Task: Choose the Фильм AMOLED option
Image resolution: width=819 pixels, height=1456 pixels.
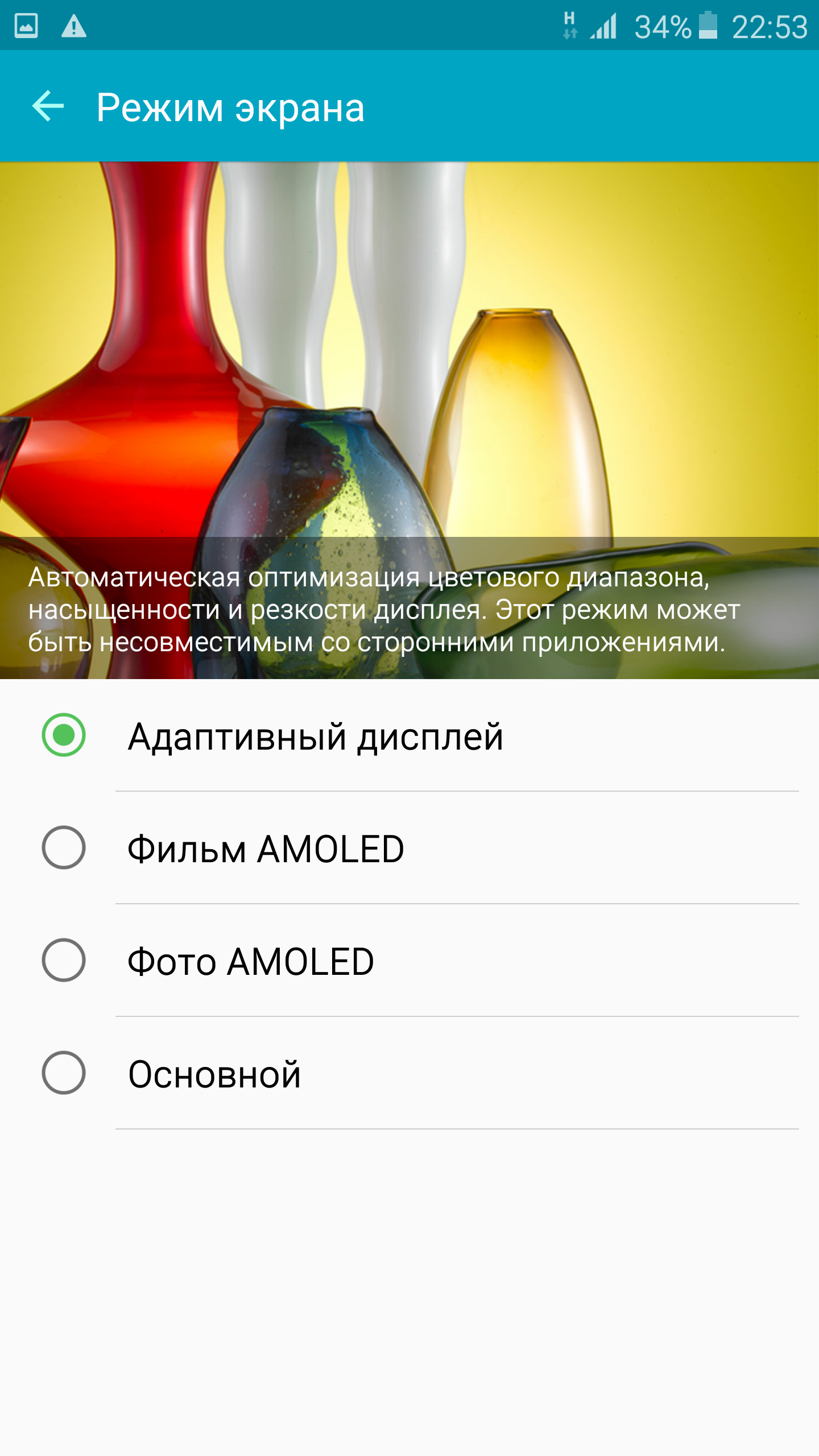Action: [x=64, y=848]
